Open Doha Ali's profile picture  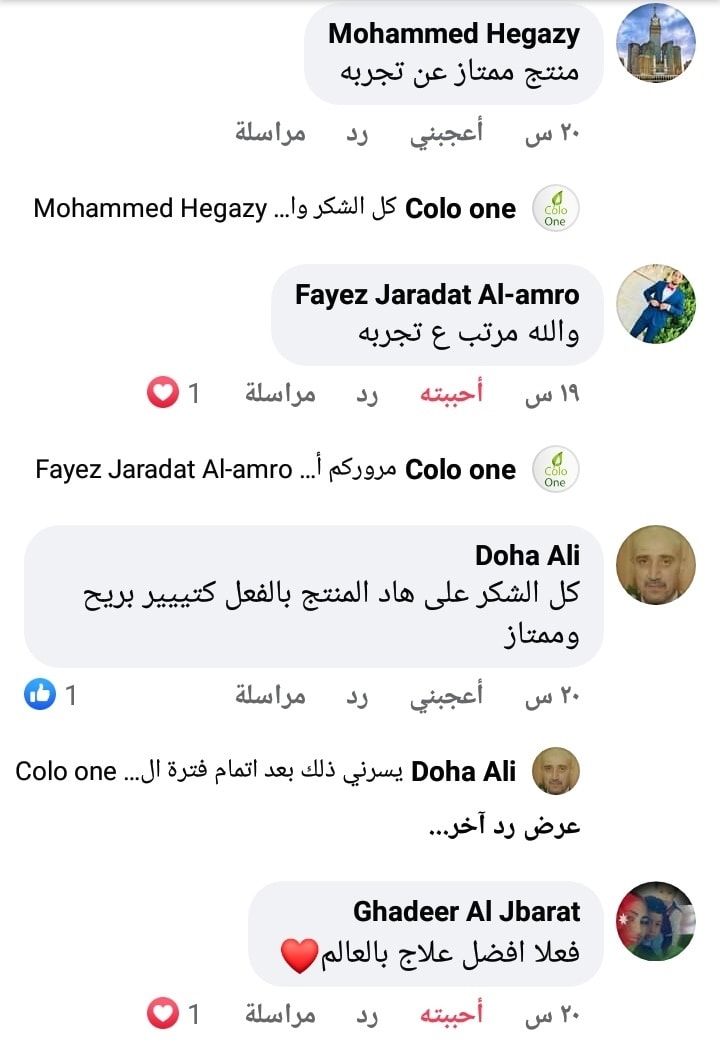[x=655, y=566]
